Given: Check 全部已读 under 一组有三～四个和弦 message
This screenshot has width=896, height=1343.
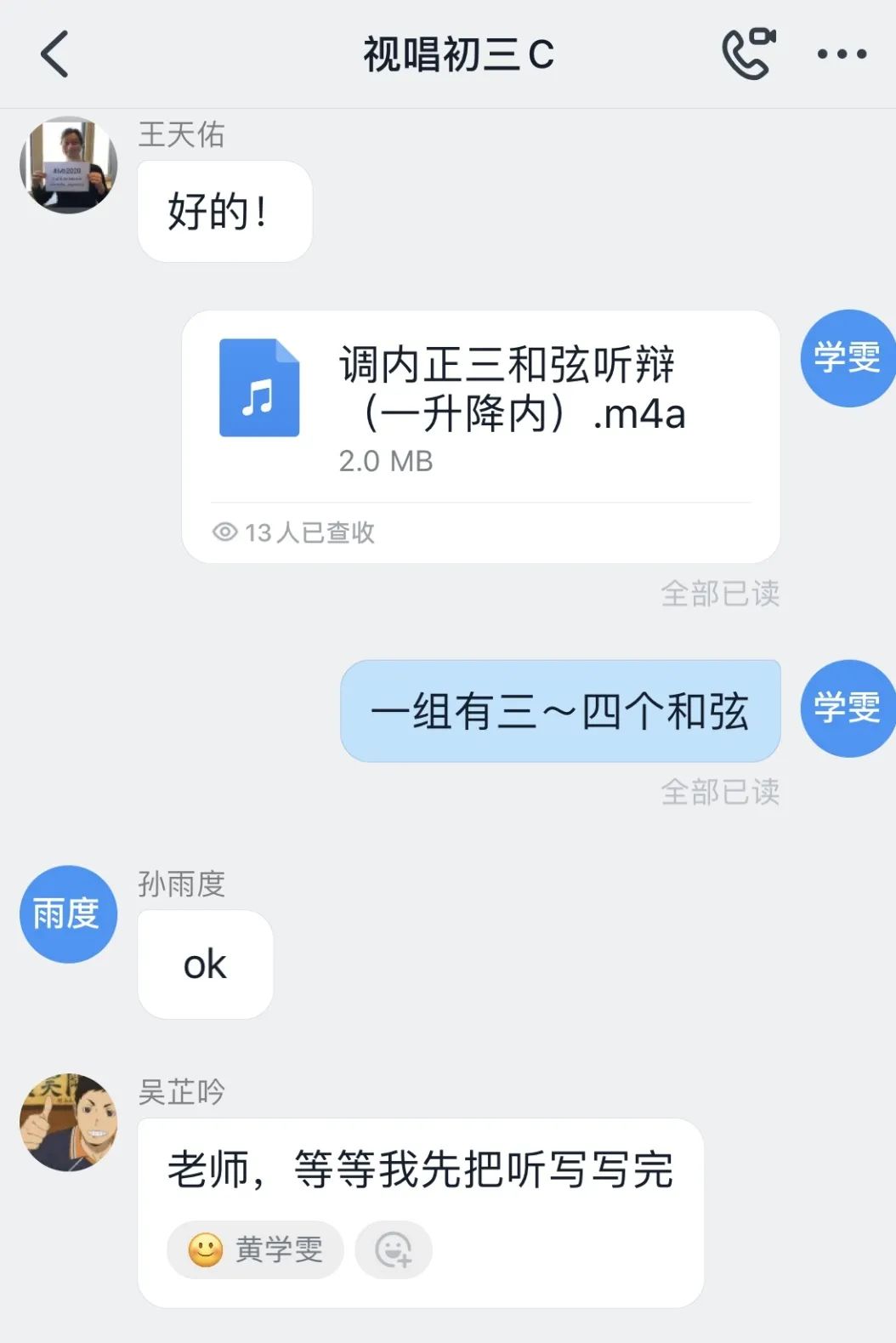Looking at the screenshot, I should pyautogui.click(x=720, y=792).
